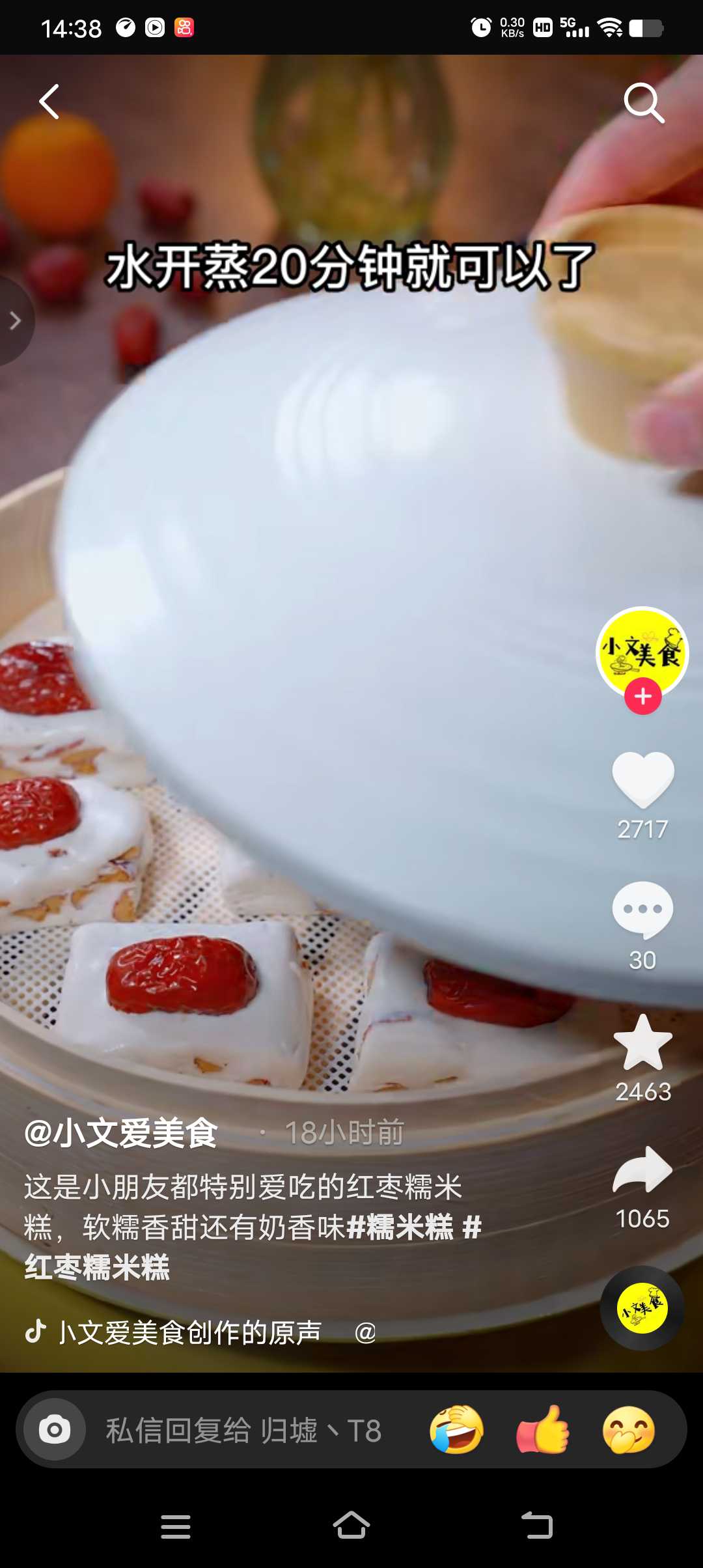The height and width of the screenshot is (1568, 703).
Task: Open the comments bubble
Action: coord(643,910)
